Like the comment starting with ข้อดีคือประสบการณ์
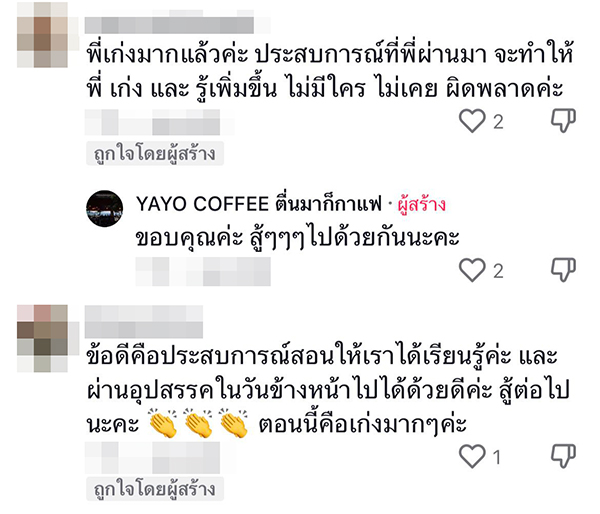Viewport: 600px width, 514px height. tap(471, 457)
